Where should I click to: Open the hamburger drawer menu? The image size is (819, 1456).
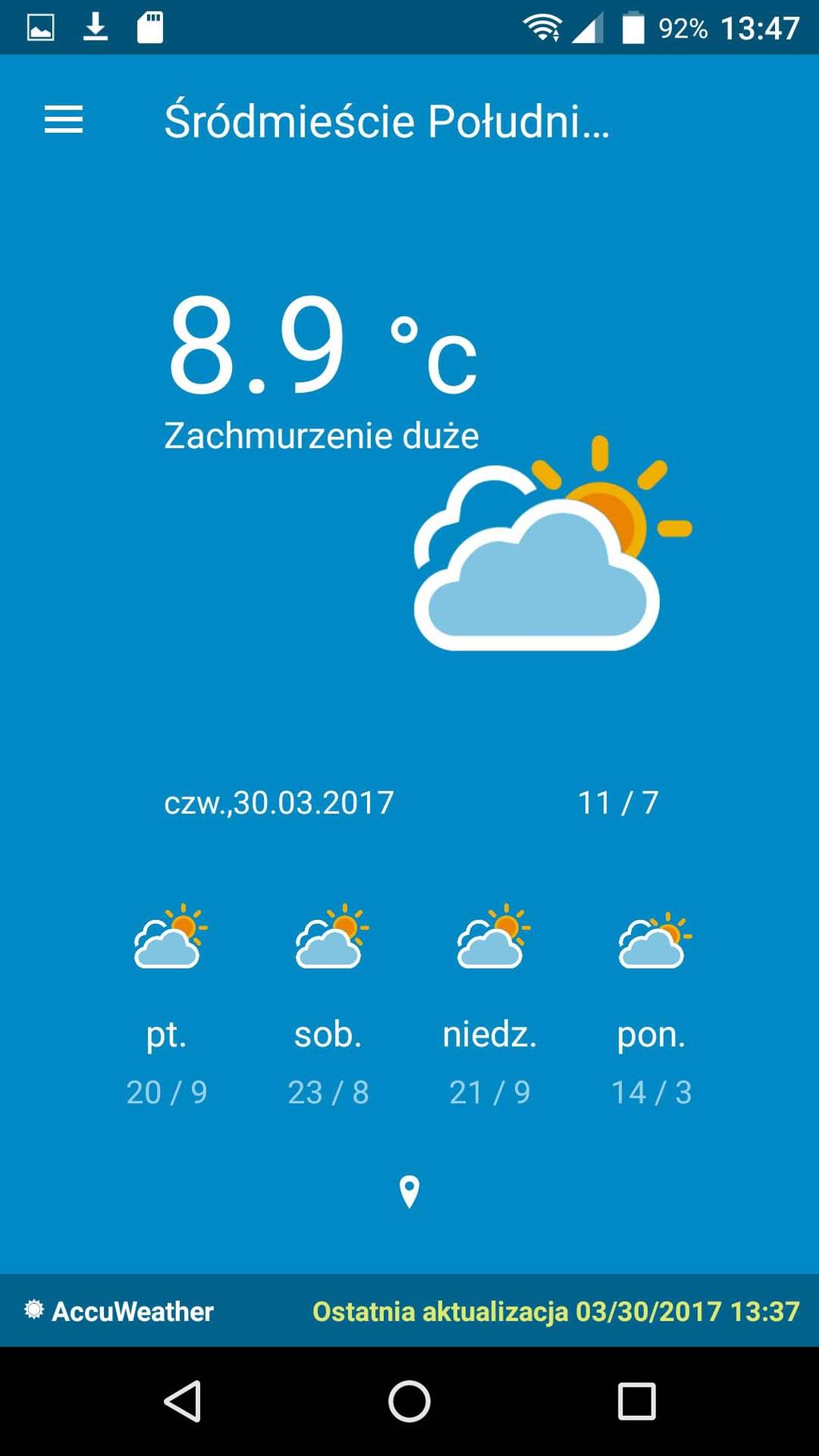[63, 120]
